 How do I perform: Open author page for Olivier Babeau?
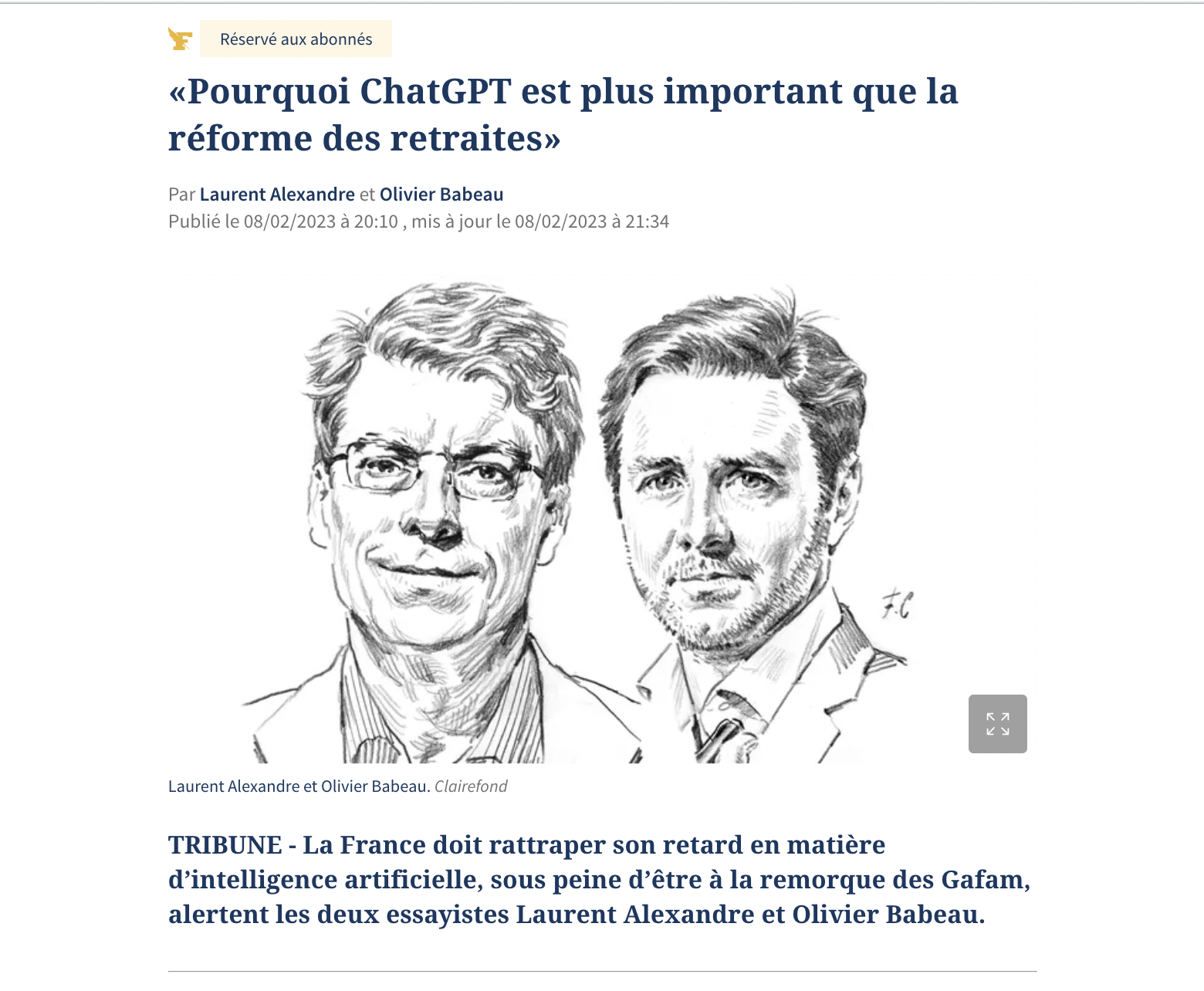[x=441, y=194]
